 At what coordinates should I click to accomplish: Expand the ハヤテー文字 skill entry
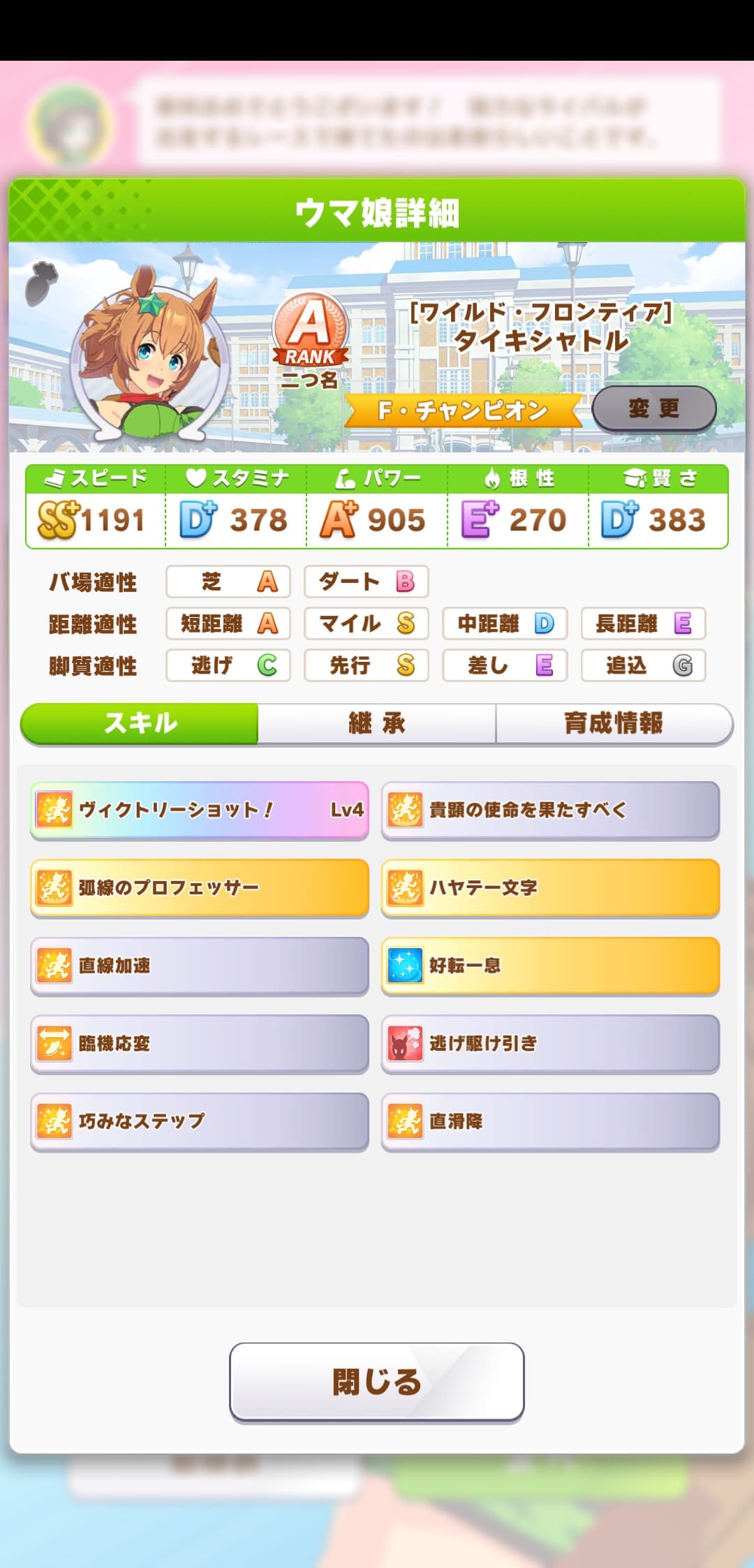[x=551, y=889]
